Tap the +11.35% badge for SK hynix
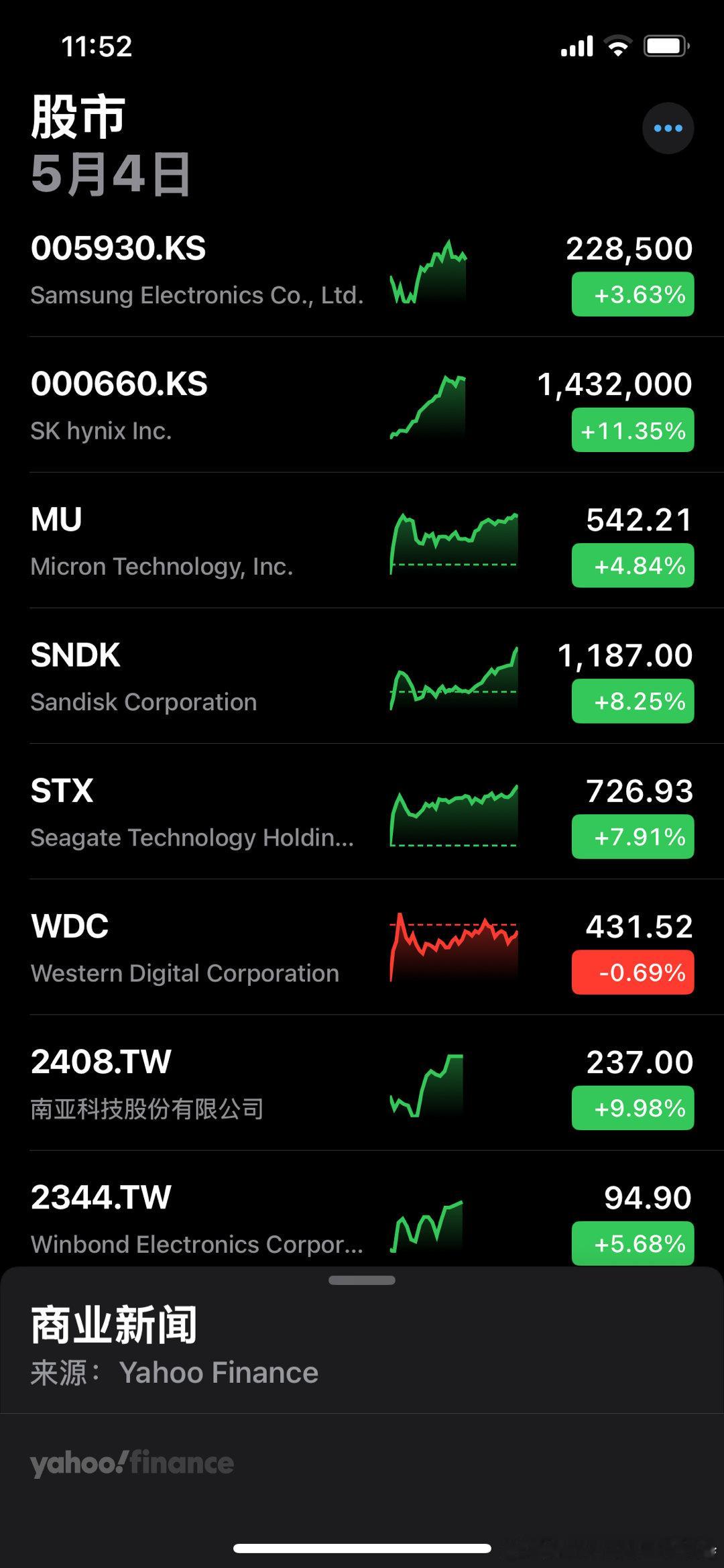The image size is (724, 1568). 633,430
